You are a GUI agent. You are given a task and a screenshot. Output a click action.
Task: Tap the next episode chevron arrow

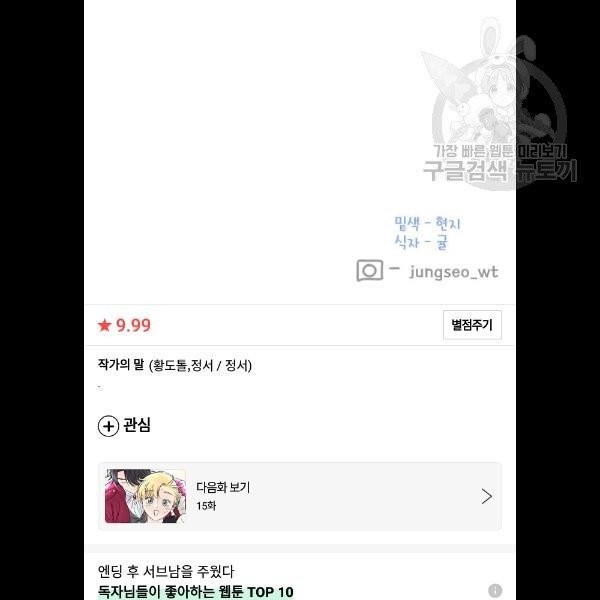pyautogui.click(x=486, y=496)
